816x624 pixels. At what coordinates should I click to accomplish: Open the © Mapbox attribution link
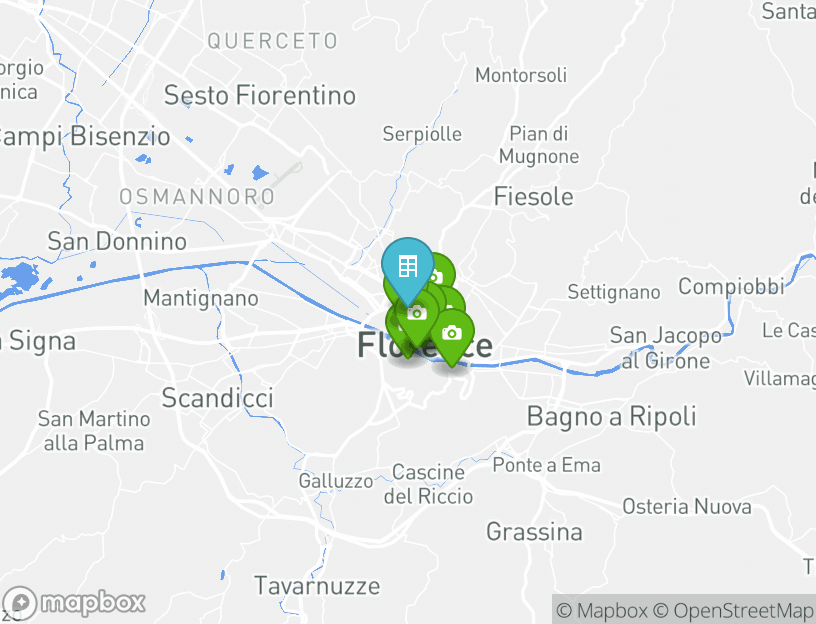[x=602, y=610]
